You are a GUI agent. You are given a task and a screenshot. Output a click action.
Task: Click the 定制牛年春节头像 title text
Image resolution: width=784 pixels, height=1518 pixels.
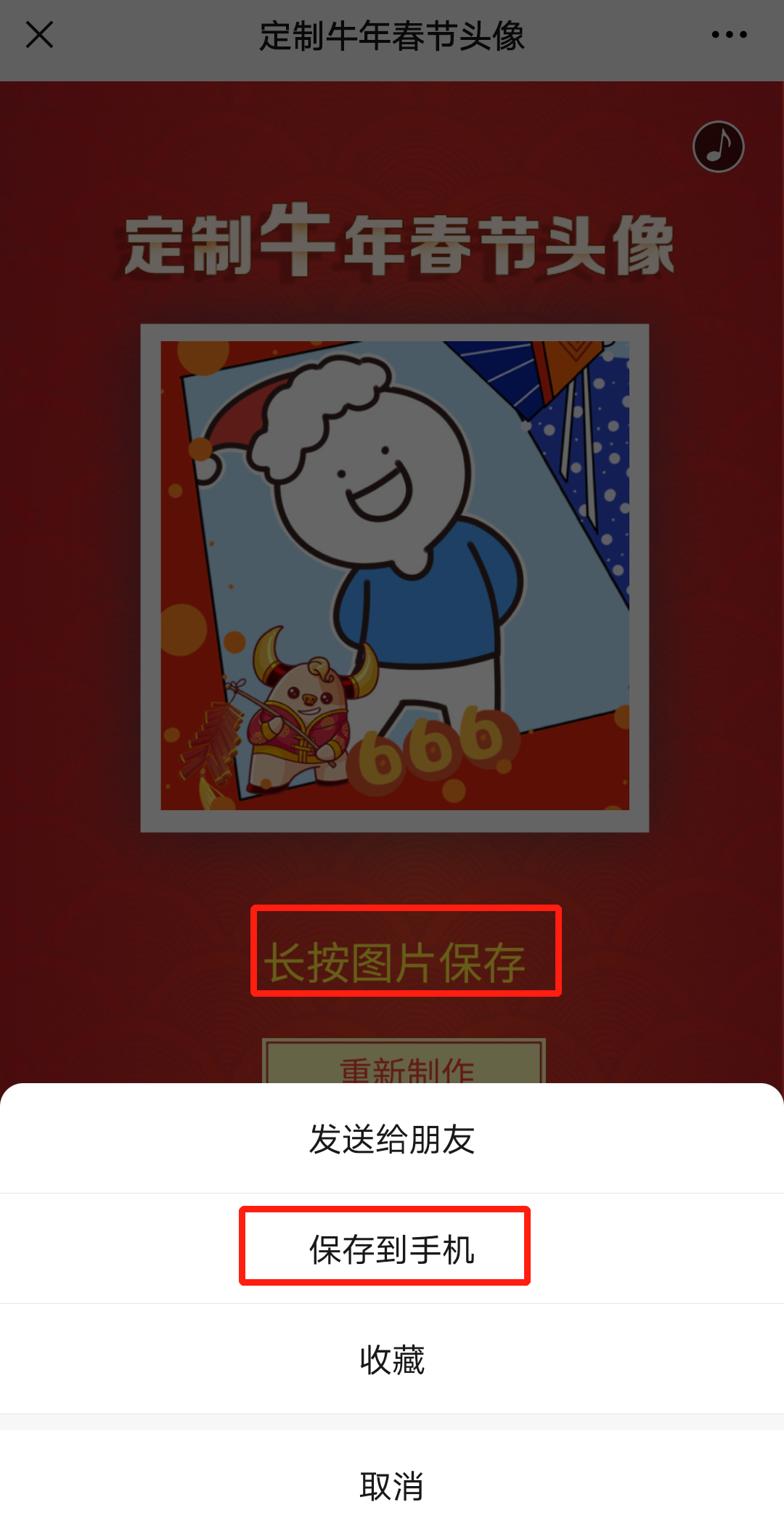[x=392, y=36]
